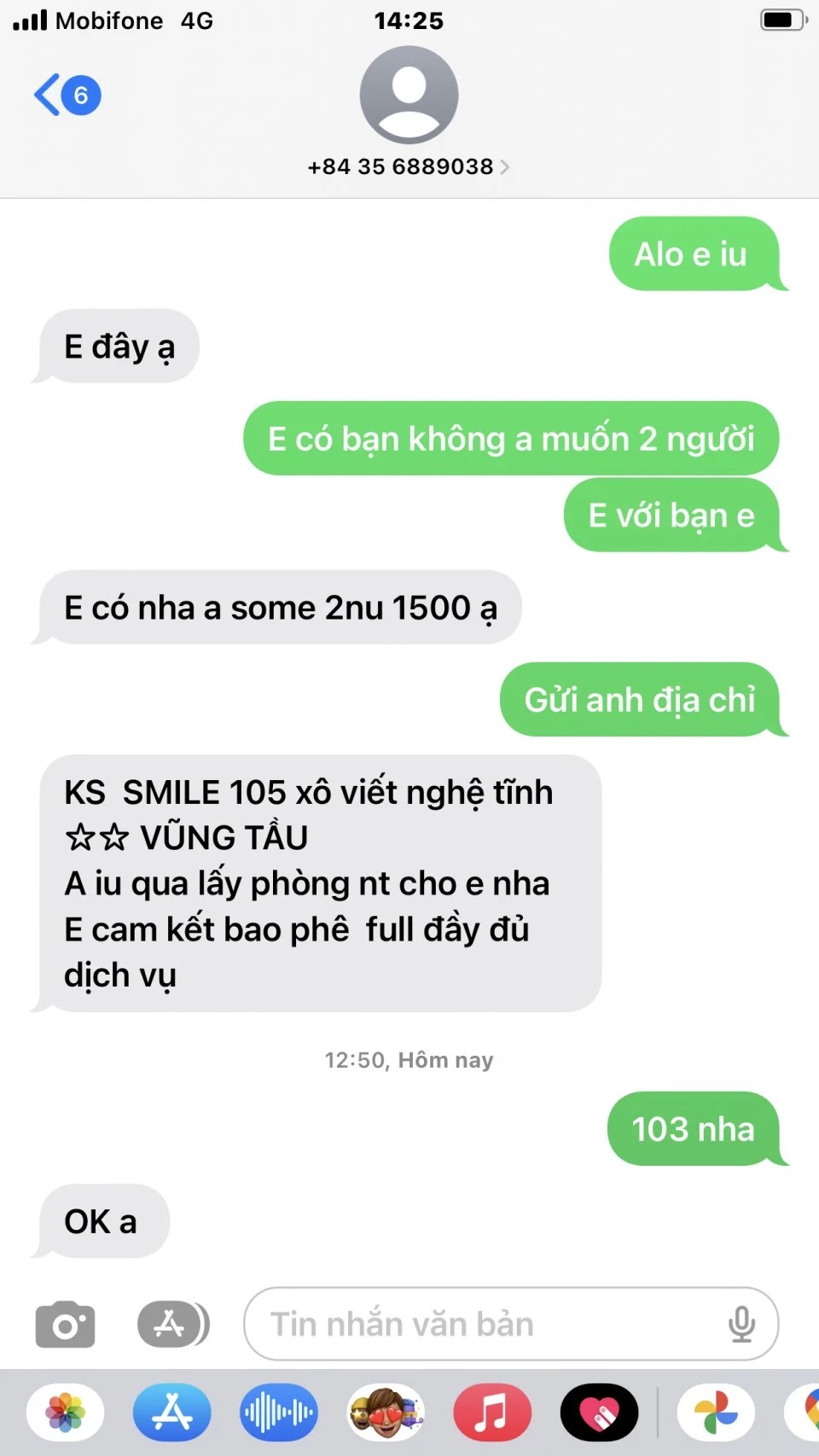
Task: Open Memoji stickers
Action: click(x=386, y=1412)
